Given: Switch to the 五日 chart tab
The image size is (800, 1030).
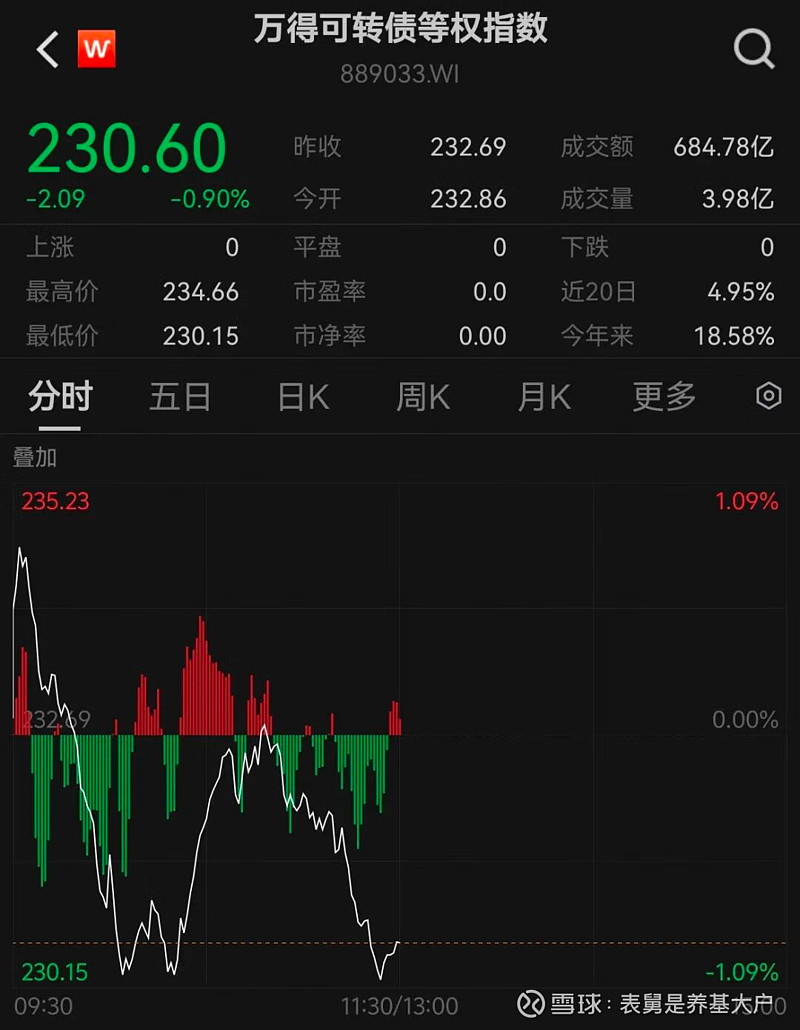Looking at the screenshot, I should [x=180, y=397].
